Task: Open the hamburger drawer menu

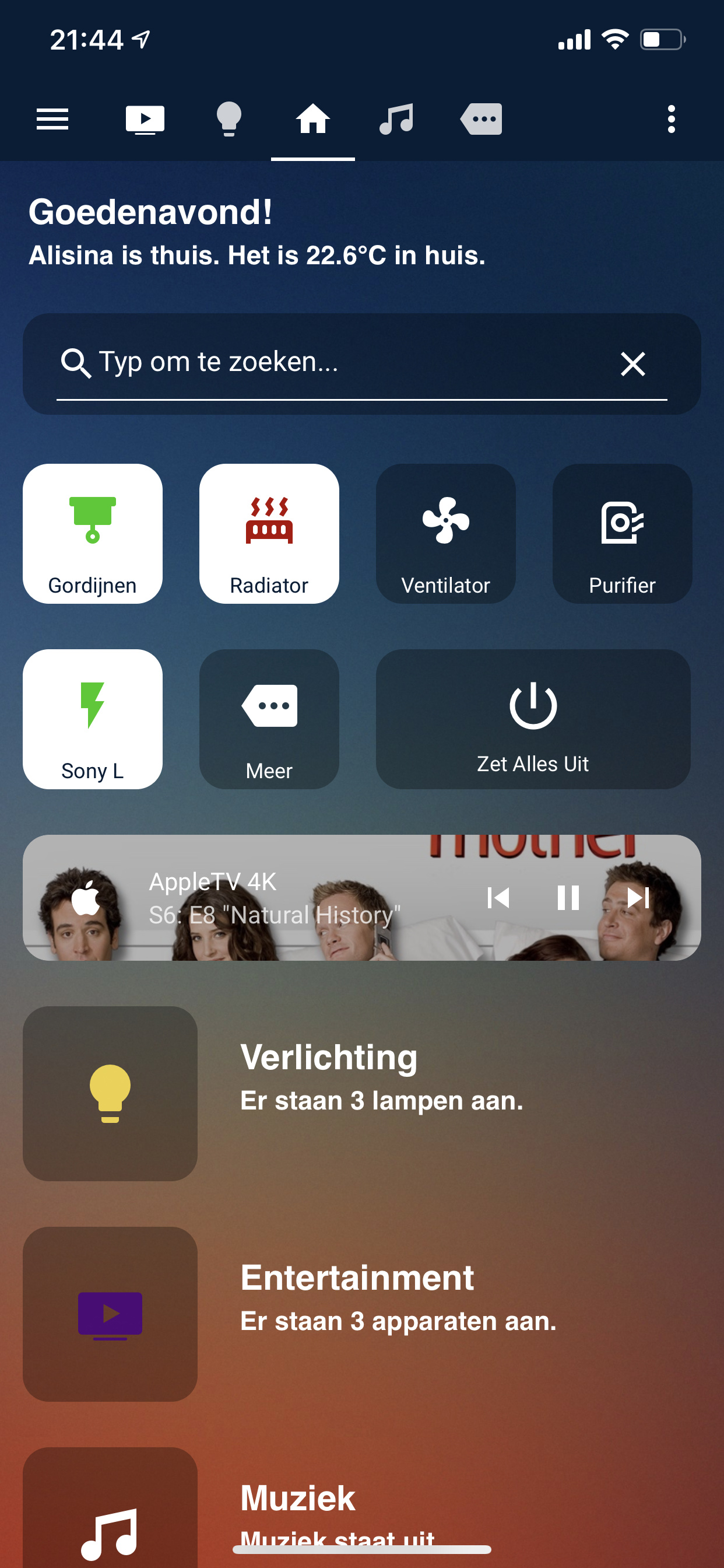Action: tap(52, 118)
